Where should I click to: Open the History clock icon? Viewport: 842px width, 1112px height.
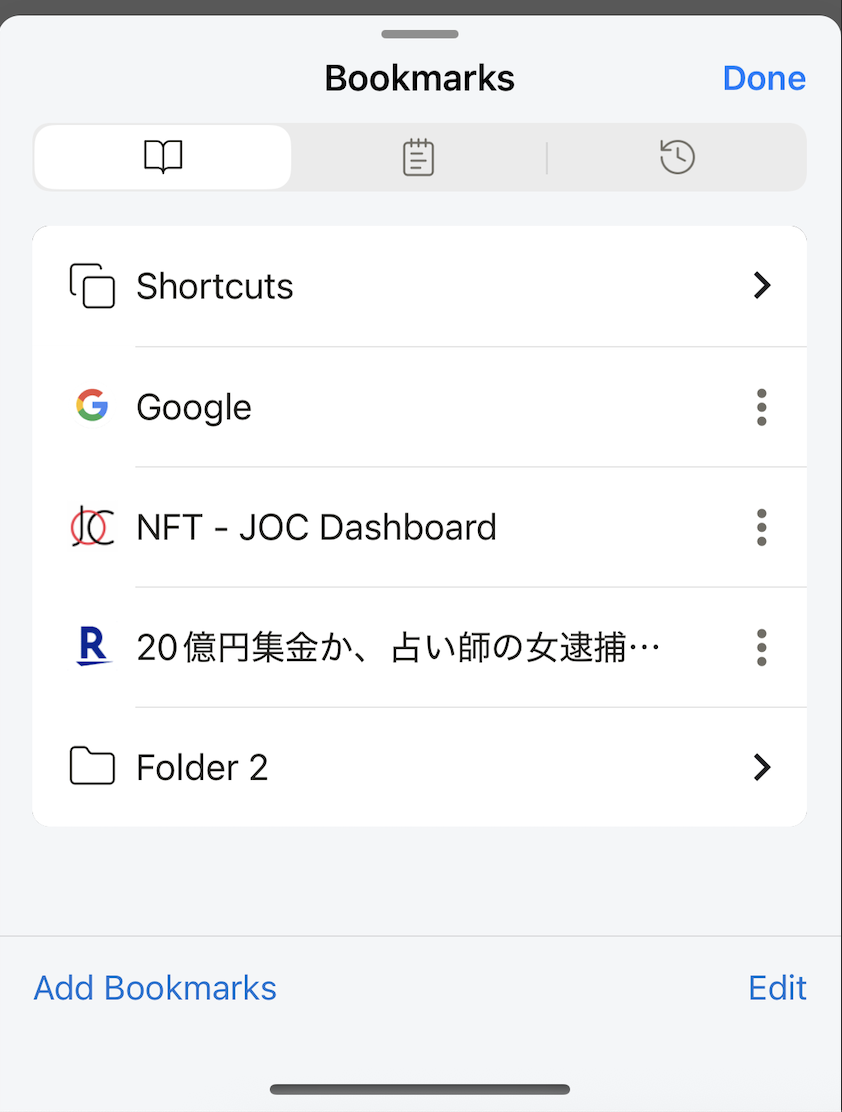[676, 156]
